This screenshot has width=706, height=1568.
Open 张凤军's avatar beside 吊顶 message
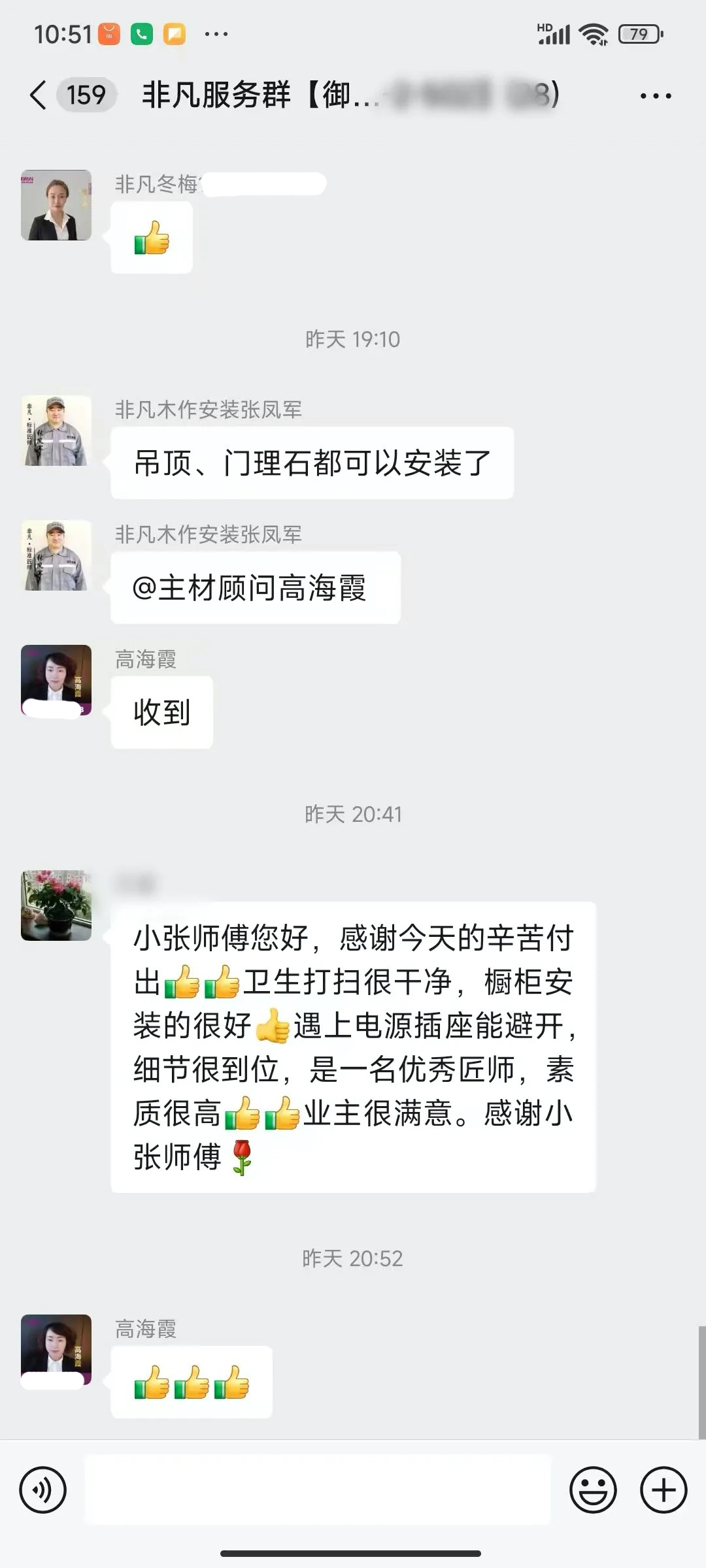[x=56, y=431]
